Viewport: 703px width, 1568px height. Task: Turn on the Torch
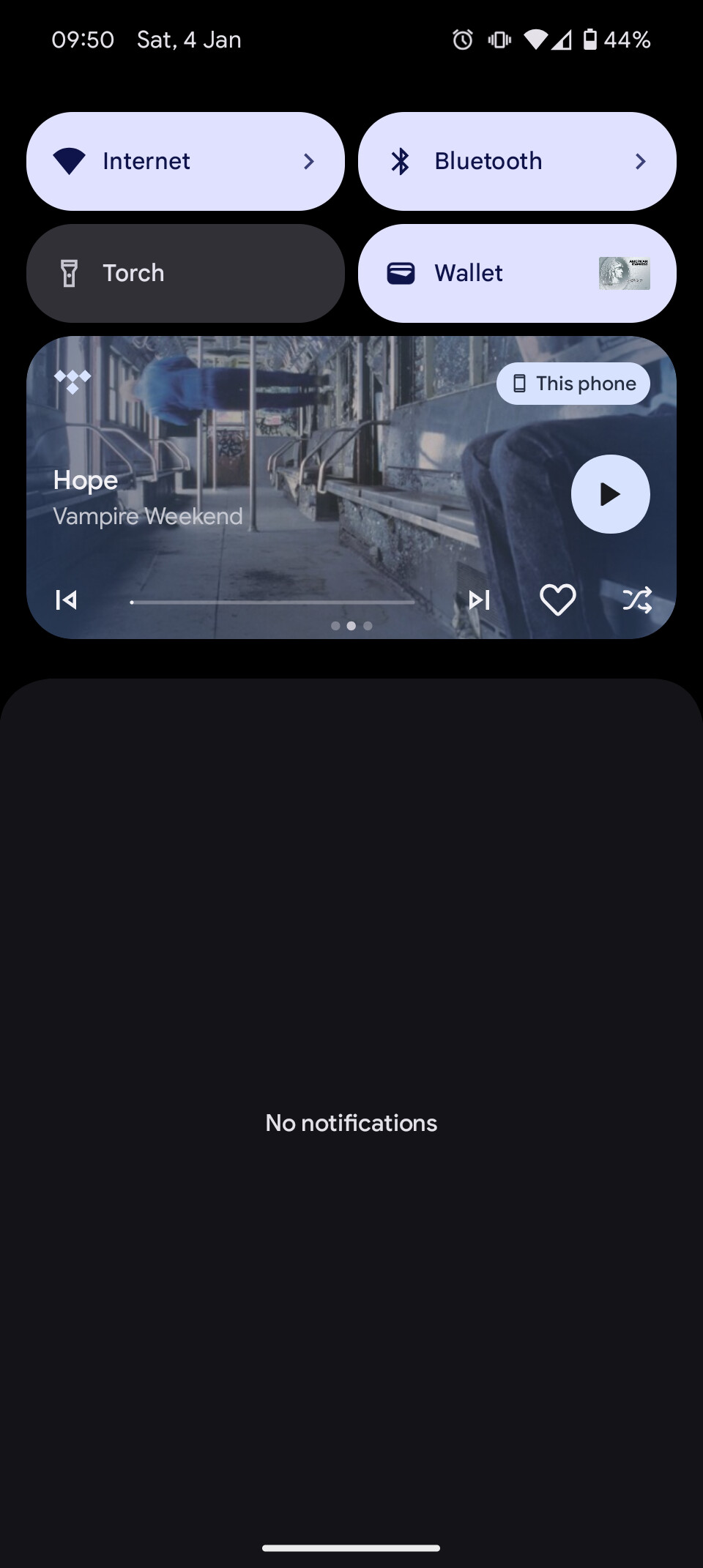point(185,273)
